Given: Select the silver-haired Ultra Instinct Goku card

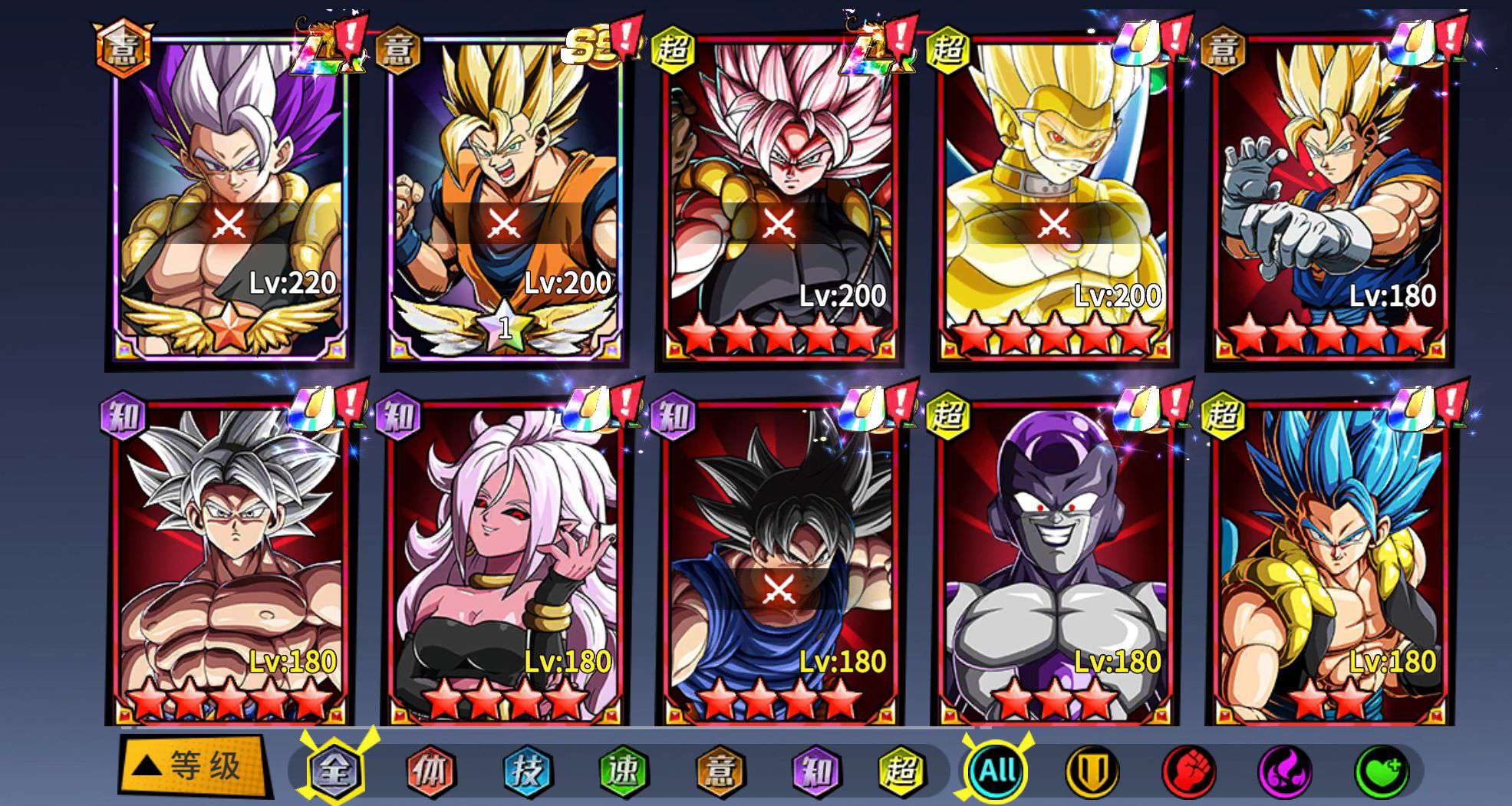Looking at the screenshot, I should [x=230, y=564].
